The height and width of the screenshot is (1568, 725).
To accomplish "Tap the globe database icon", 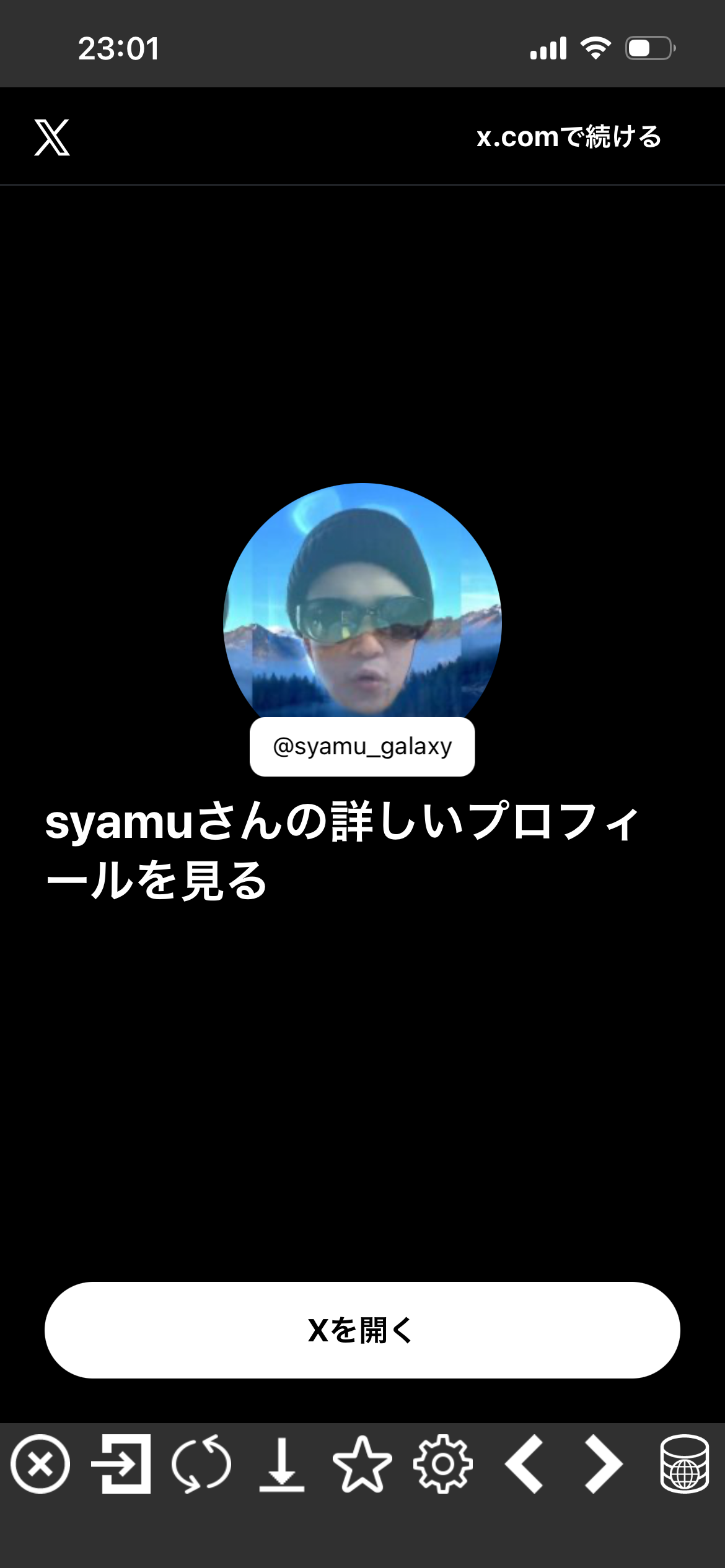I will pos(684,1464).
